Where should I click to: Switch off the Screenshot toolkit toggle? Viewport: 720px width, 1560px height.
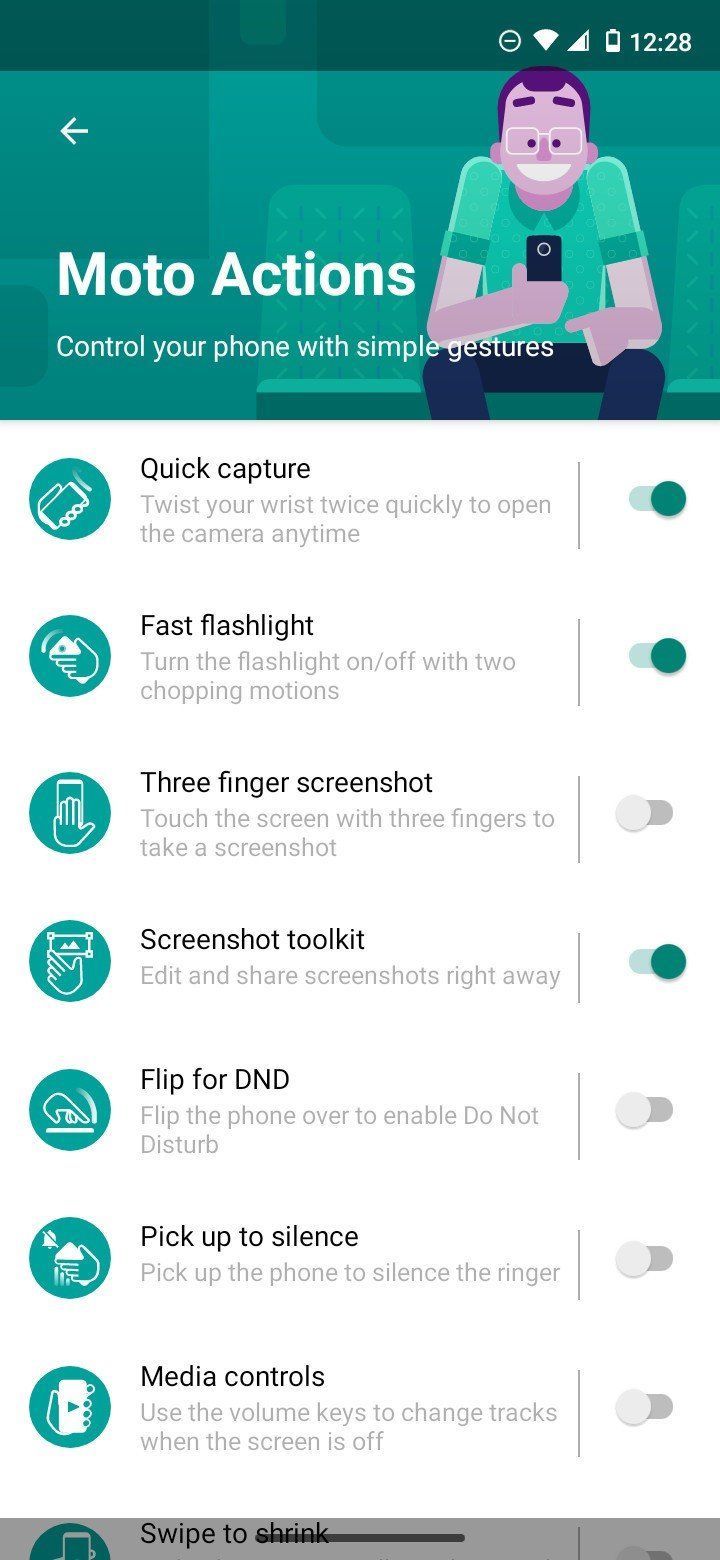[x=656, y=961]
